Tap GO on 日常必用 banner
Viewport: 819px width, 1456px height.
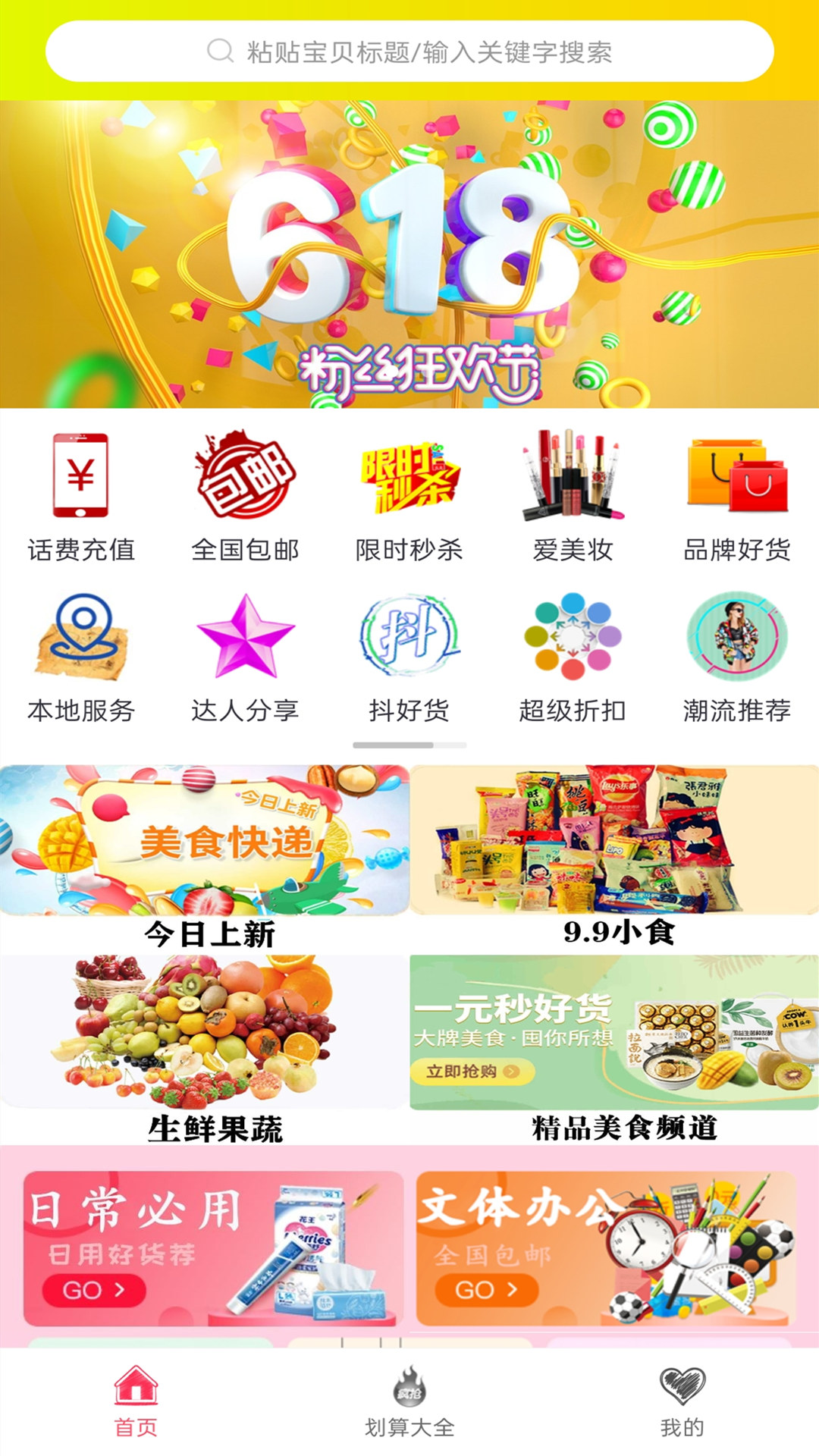coord(94,1290)
